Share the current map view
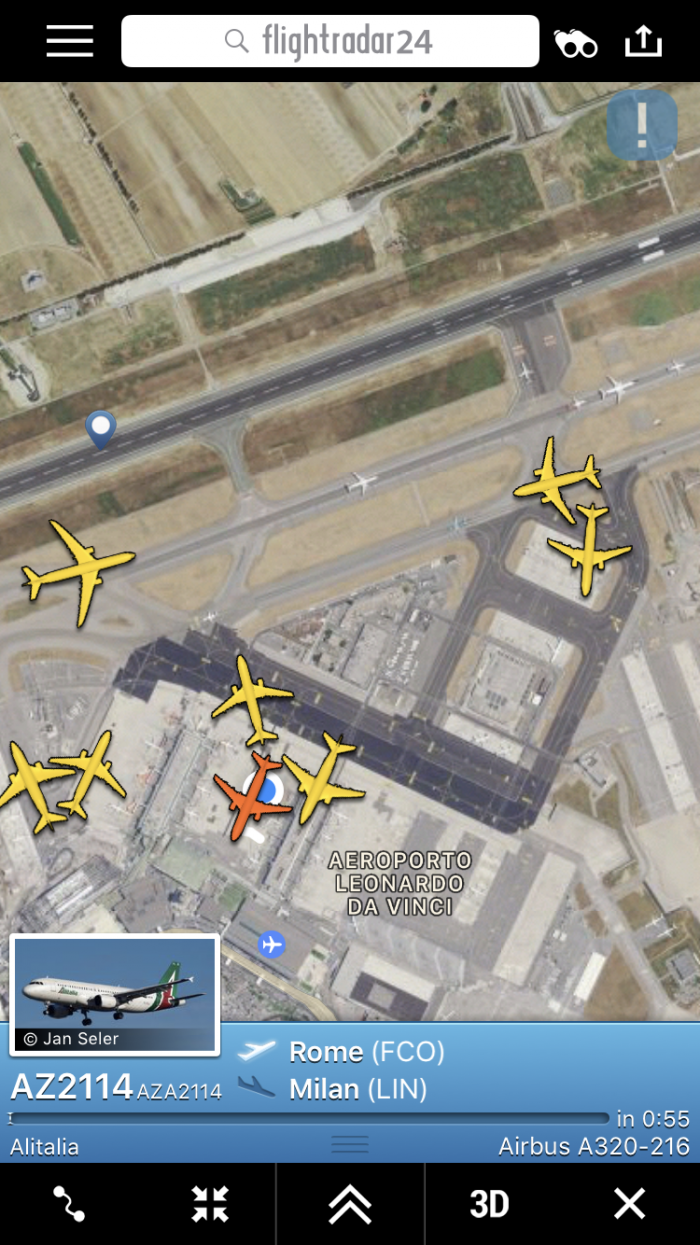The height and width of the screenshot is (1245, 700). click(643, 41)
